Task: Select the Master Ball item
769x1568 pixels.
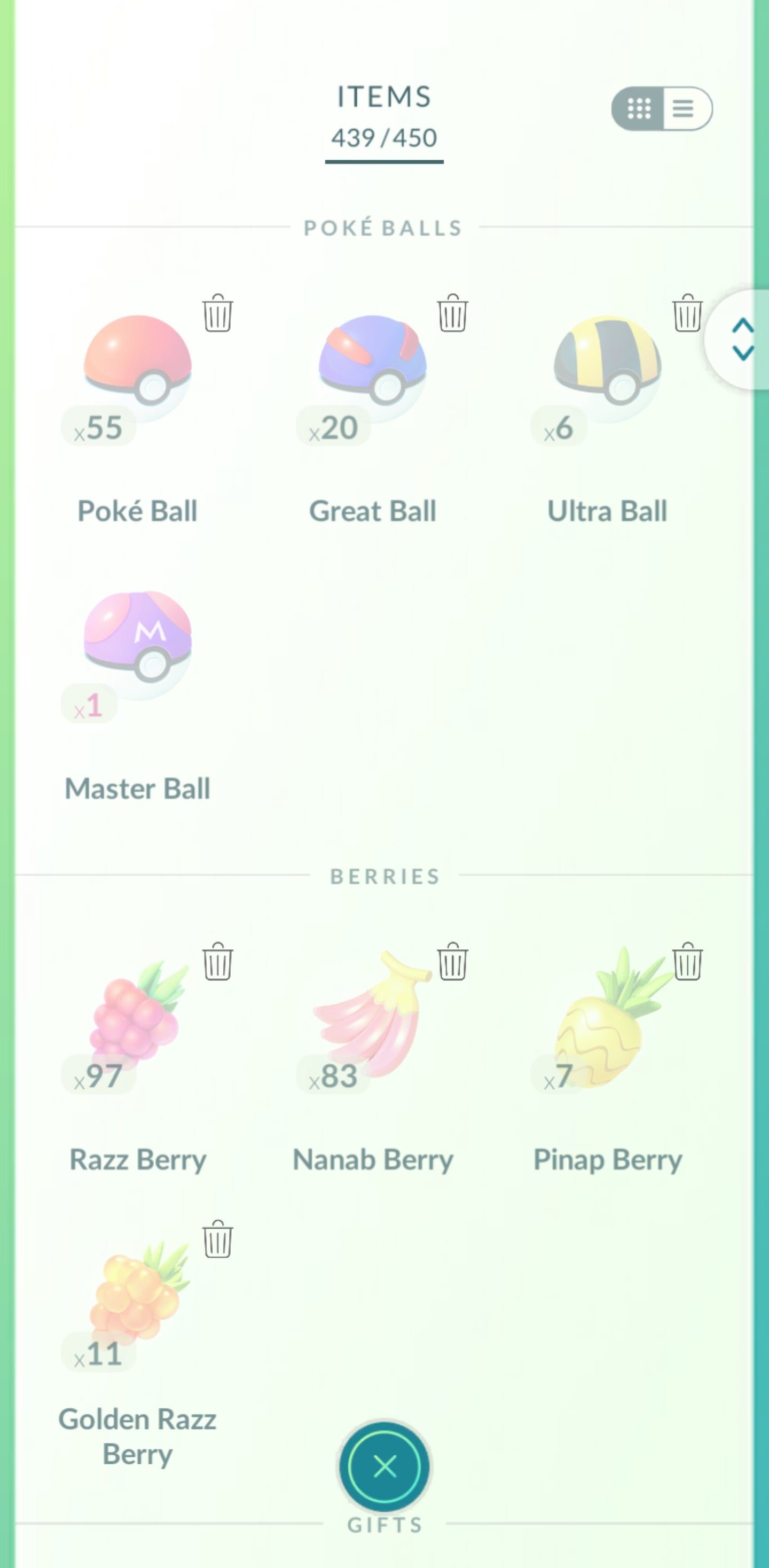Action: tap(137, 645)
